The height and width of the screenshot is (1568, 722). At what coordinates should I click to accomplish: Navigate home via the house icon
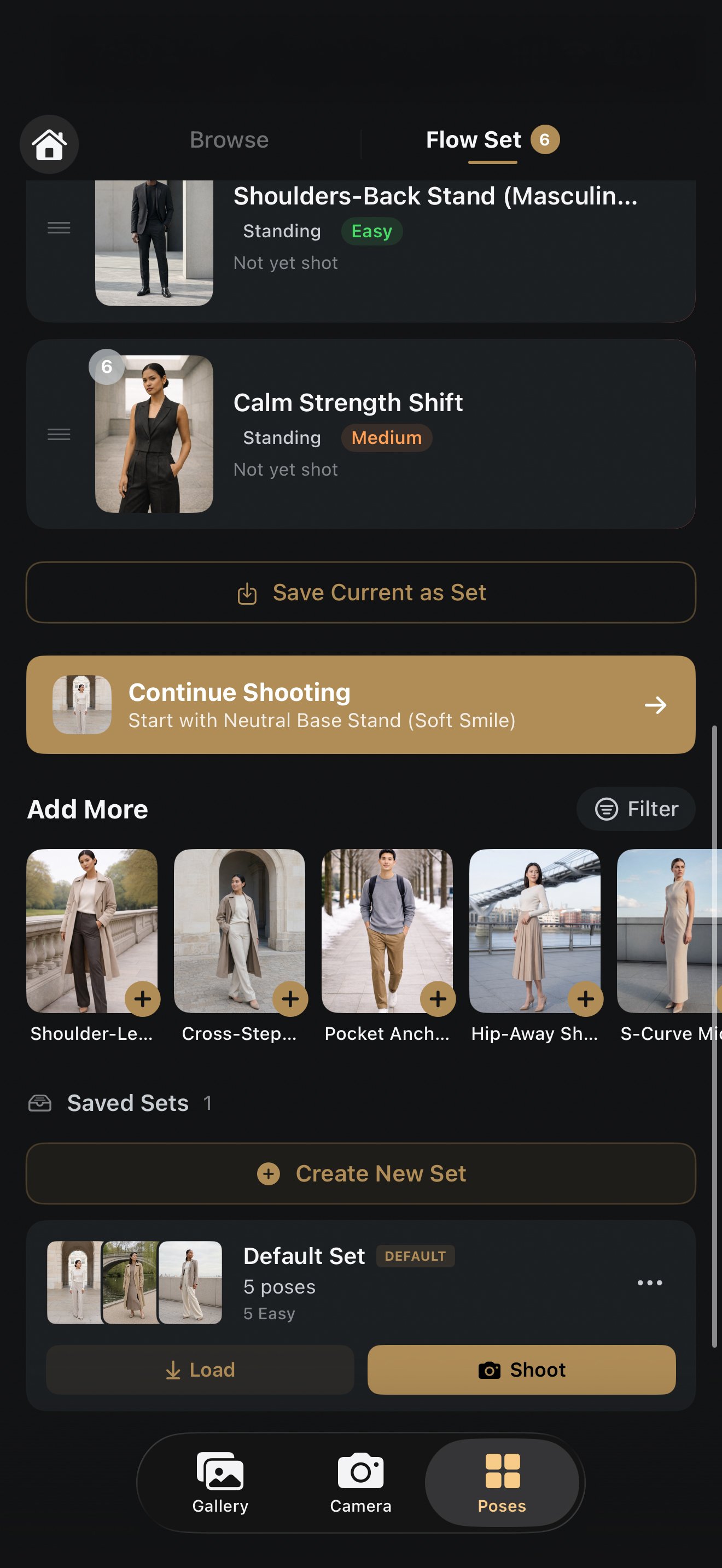49,144
